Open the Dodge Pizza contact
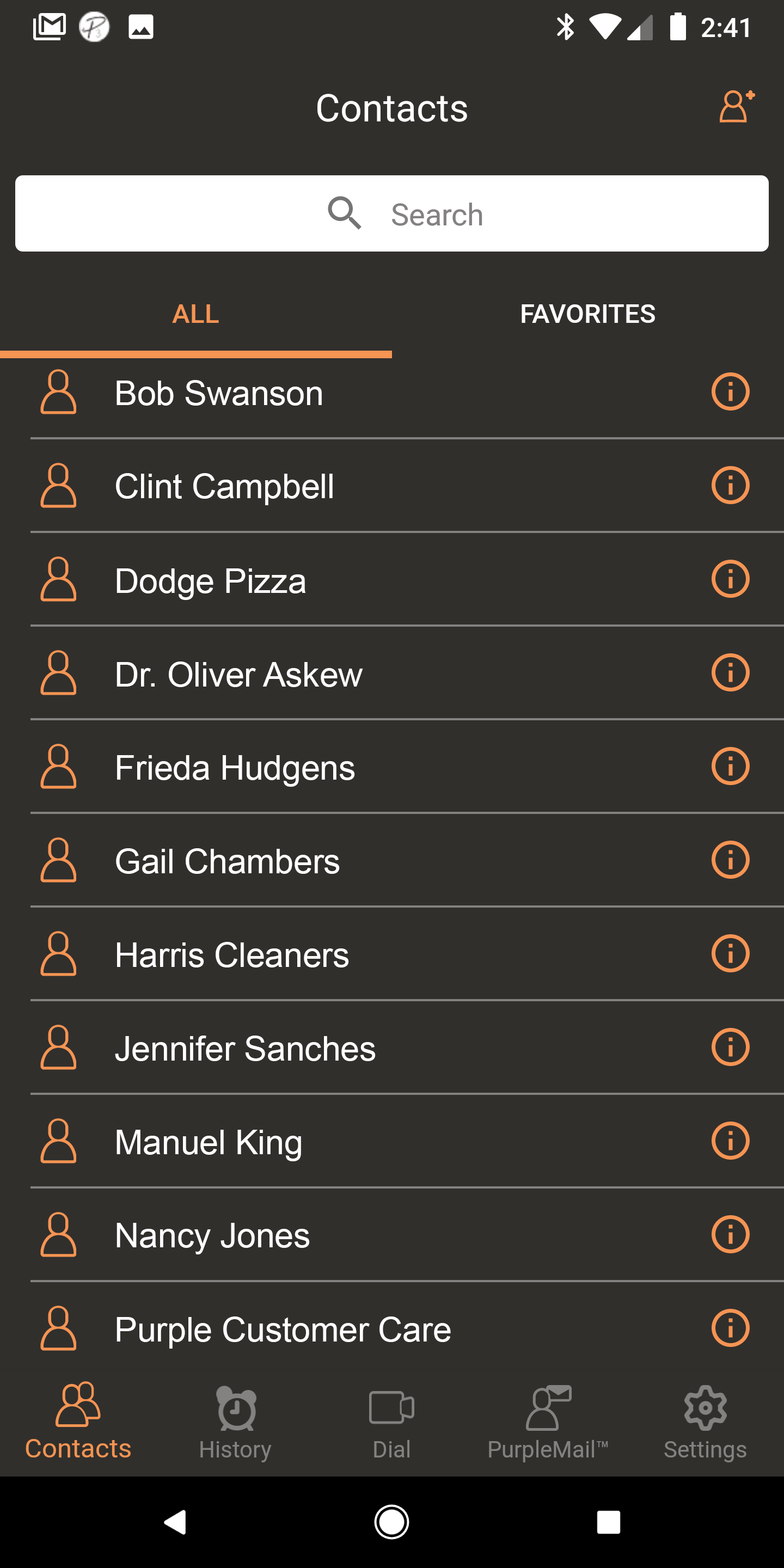This screenshot has height=1568, width=784. [x=211, y=580]
